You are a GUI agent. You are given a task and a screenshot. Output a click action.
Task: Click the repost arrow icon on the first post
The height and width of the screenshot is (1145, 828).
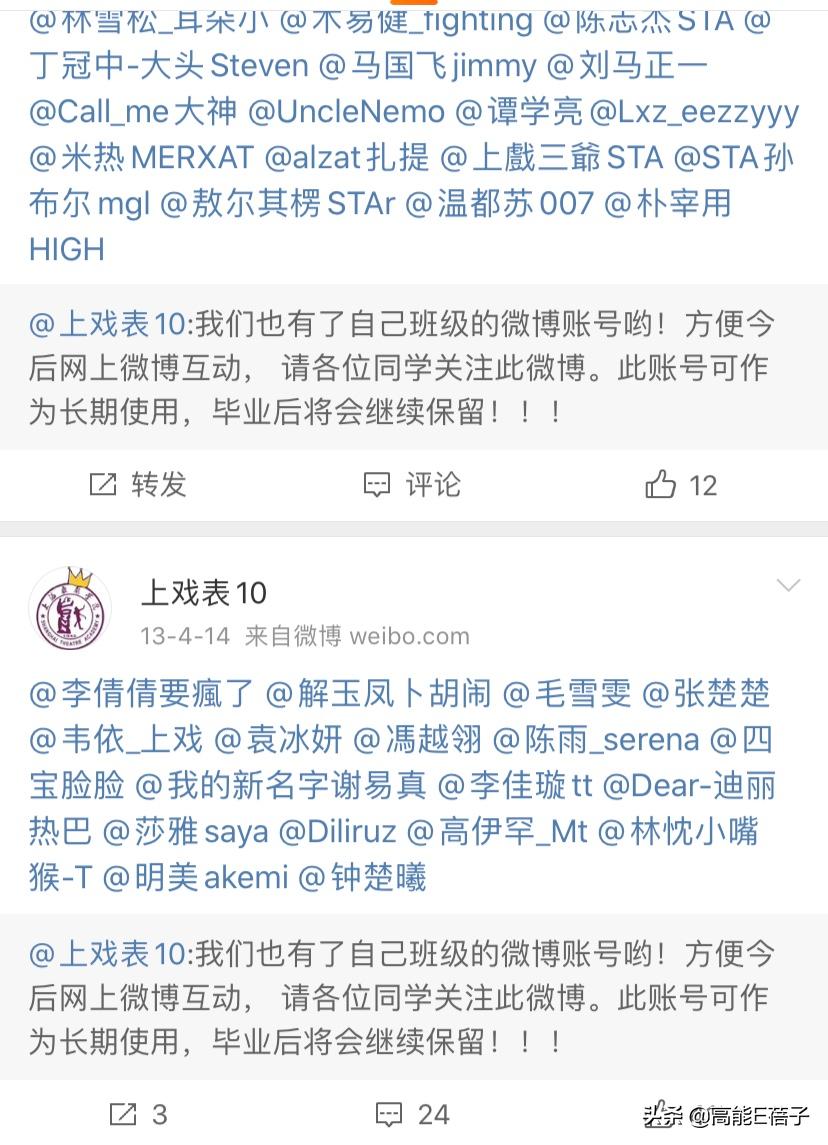(105, 485)
